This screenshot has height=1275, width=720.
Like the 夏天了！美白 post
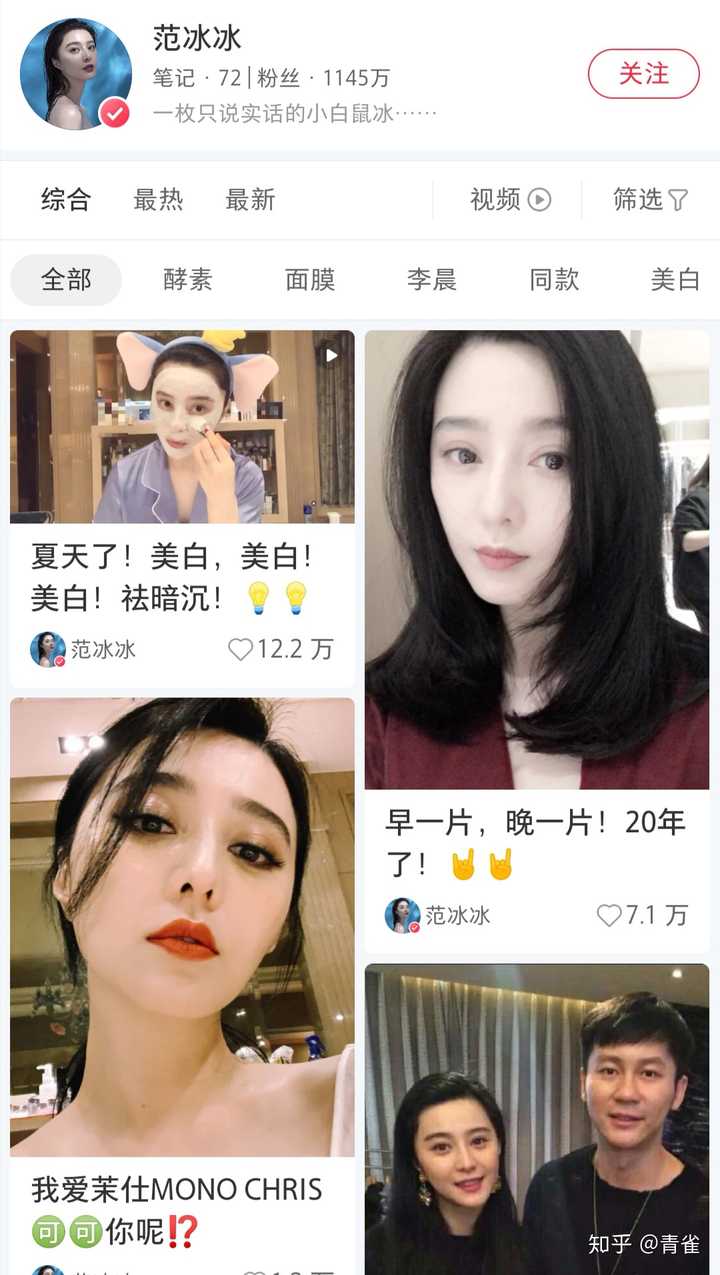(x=280, y=649)
